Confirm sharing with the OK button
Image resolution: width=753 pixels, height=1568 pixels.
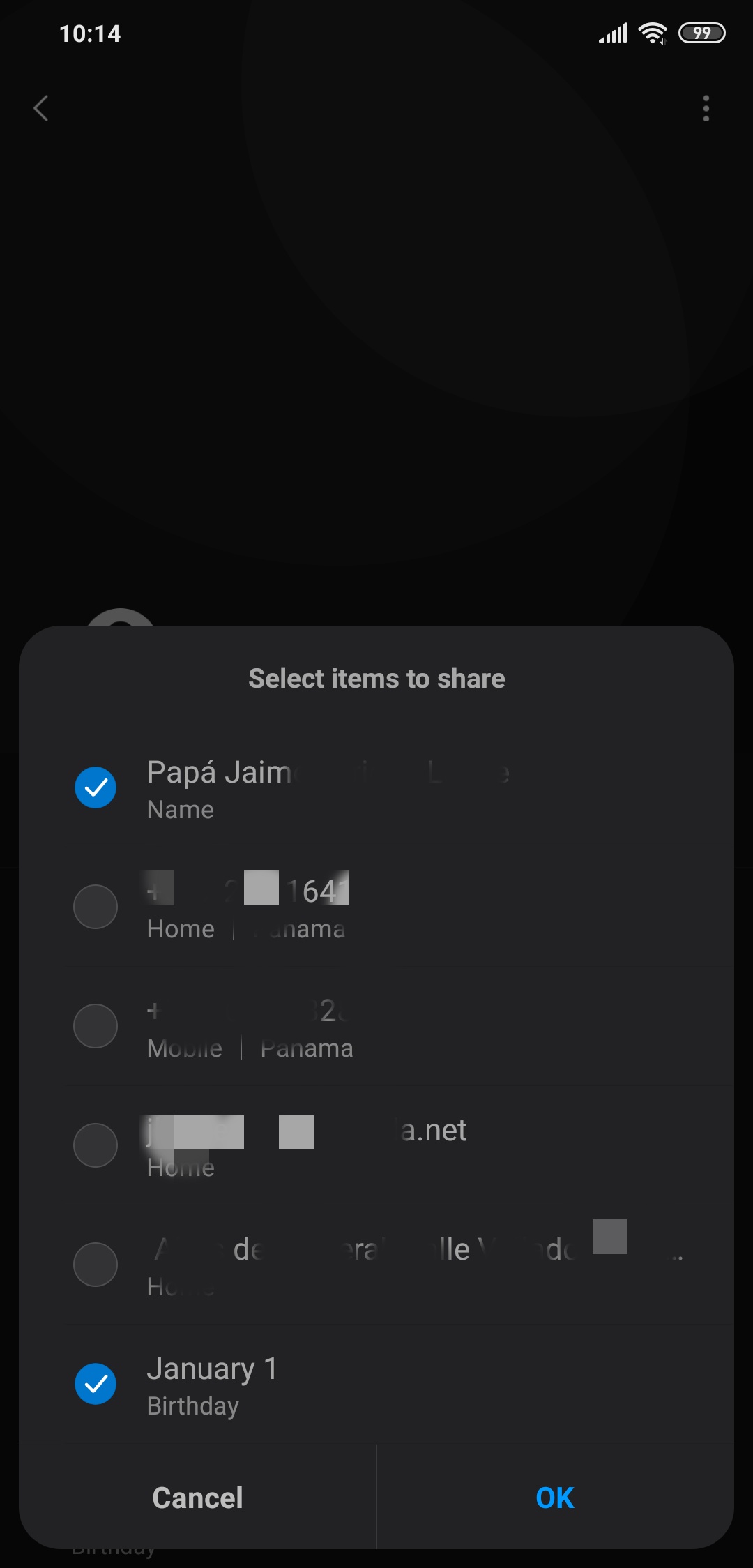click(x=555, y=1498)
